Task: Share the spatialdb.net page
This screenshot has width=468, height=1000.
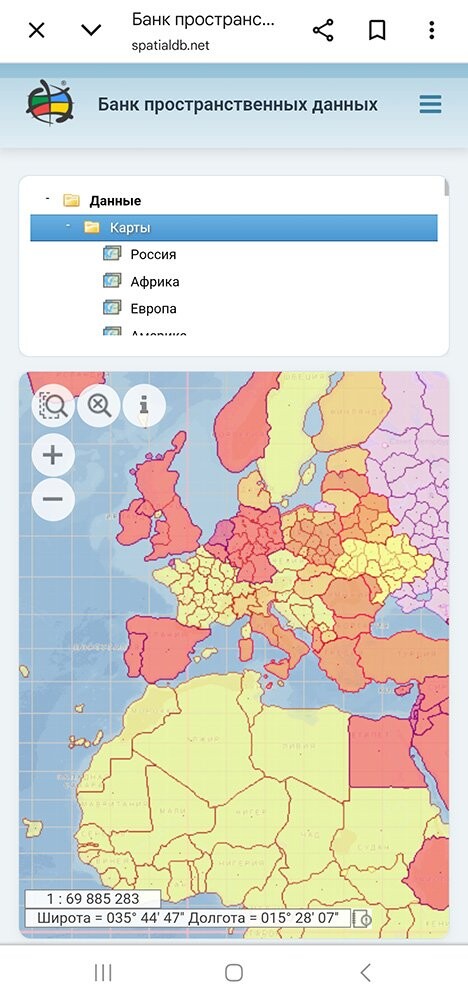Action: (x=323, y=30)
